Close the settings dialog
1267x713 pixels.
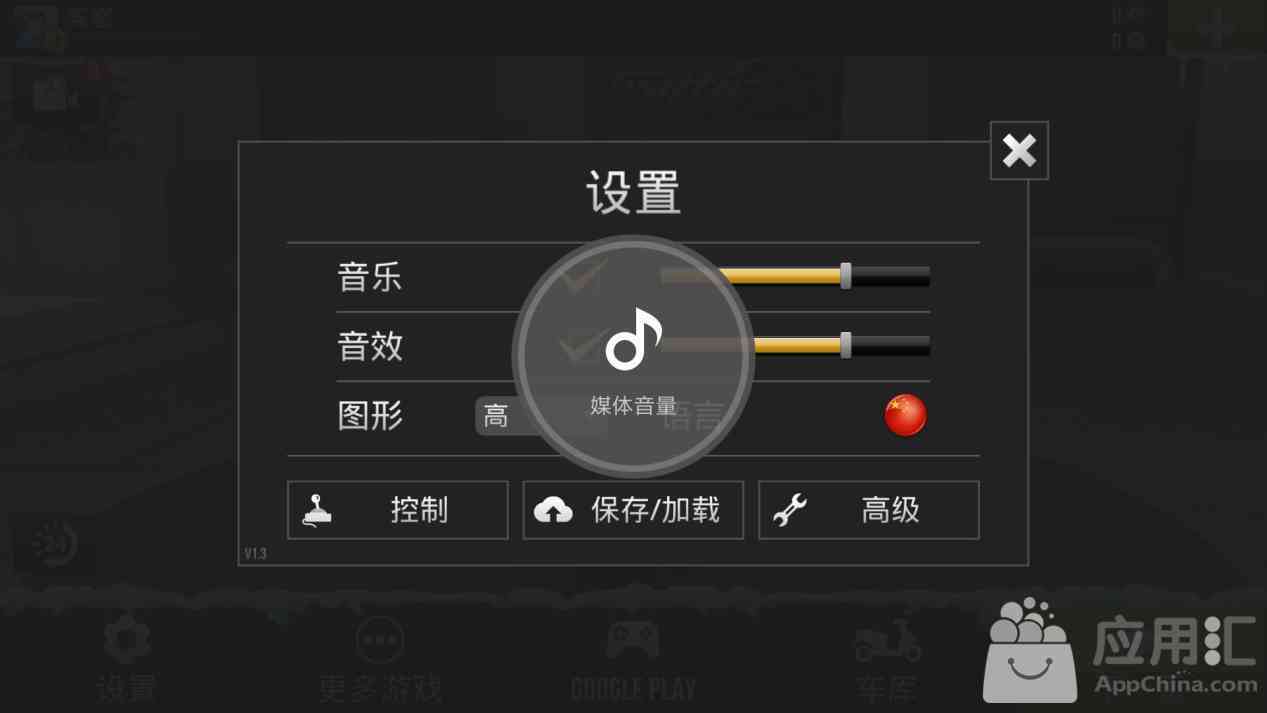point(1018,151)
